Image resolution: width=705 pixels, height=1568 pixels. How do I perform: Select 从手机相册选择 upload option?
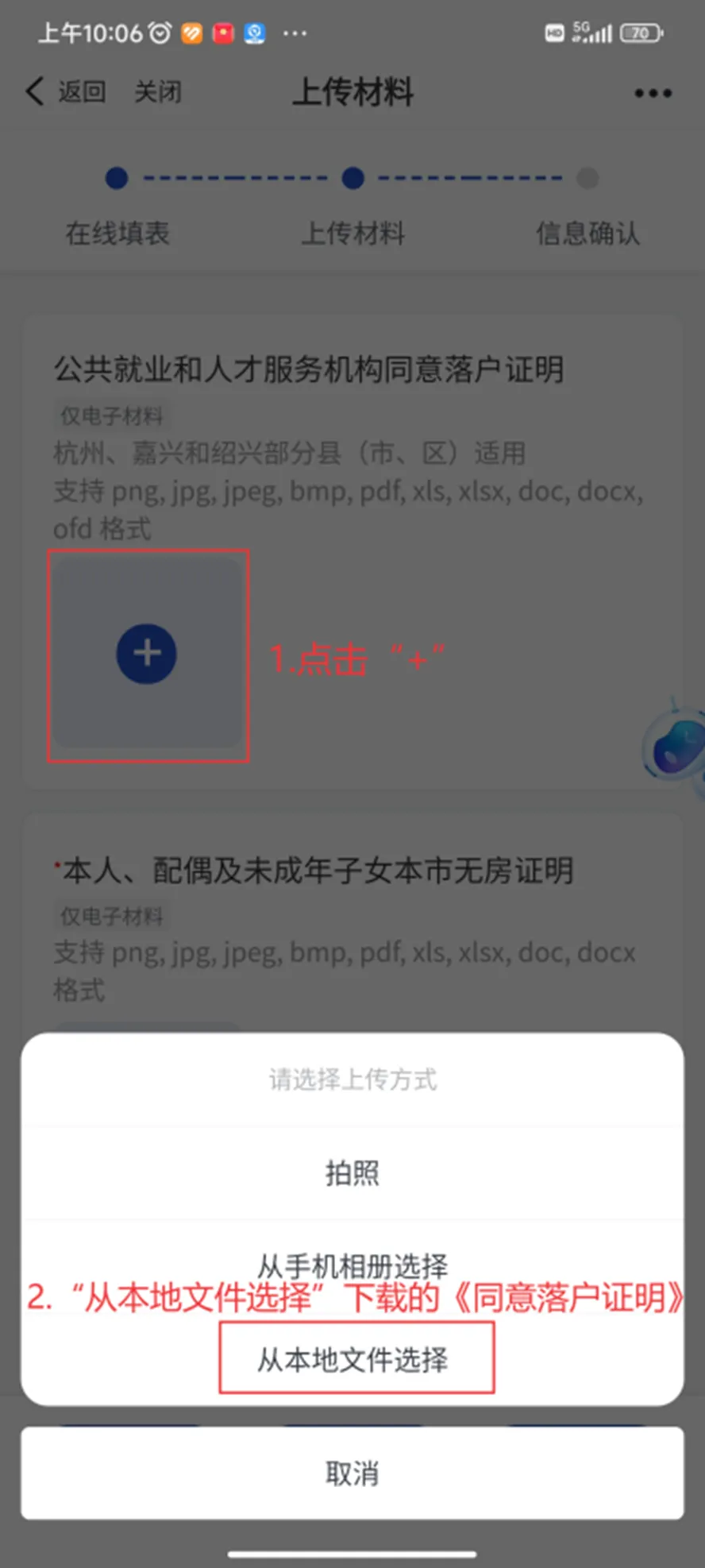pyautogui.click(x=352, y=1263)
